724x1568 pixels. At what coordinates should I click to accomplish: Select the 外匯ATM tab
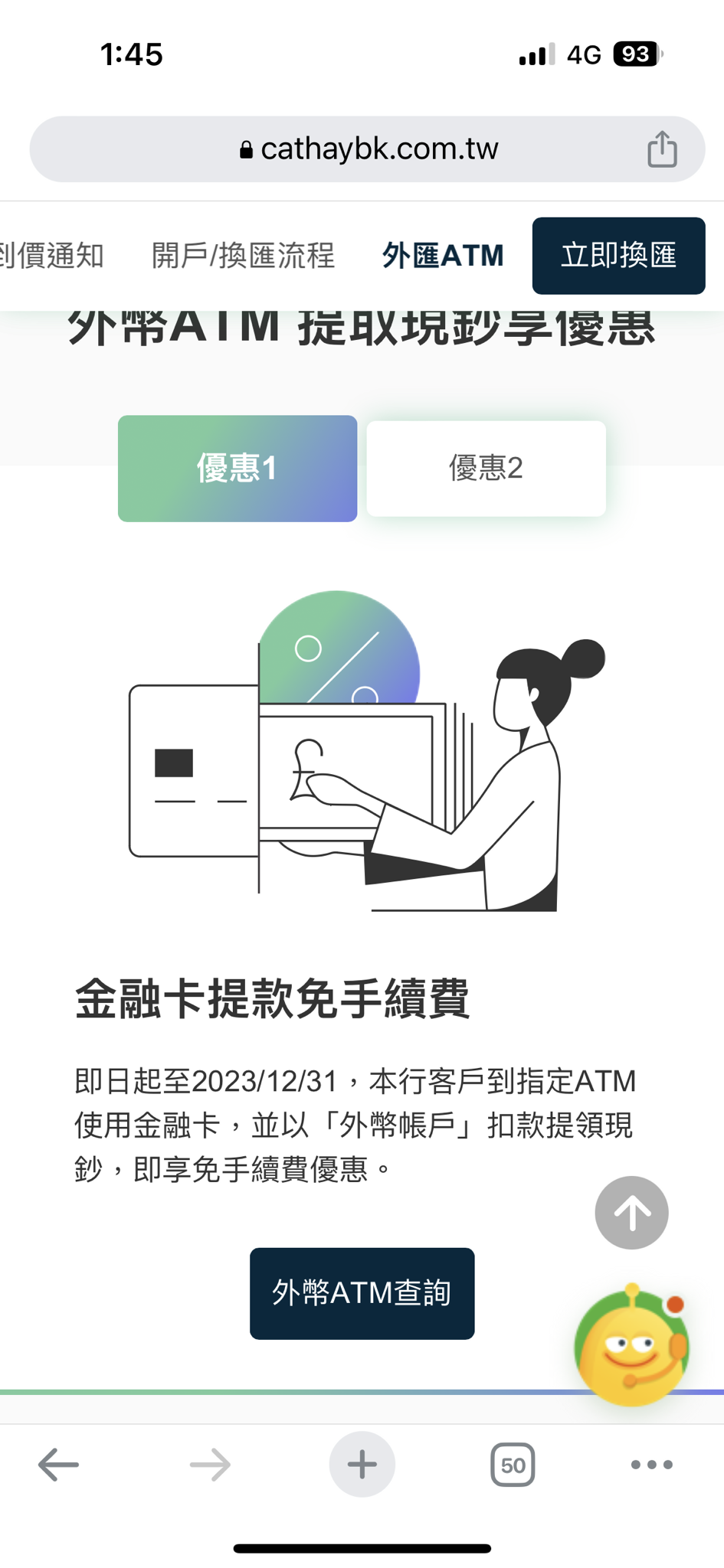pyautogui.click(x=443, y=256)
